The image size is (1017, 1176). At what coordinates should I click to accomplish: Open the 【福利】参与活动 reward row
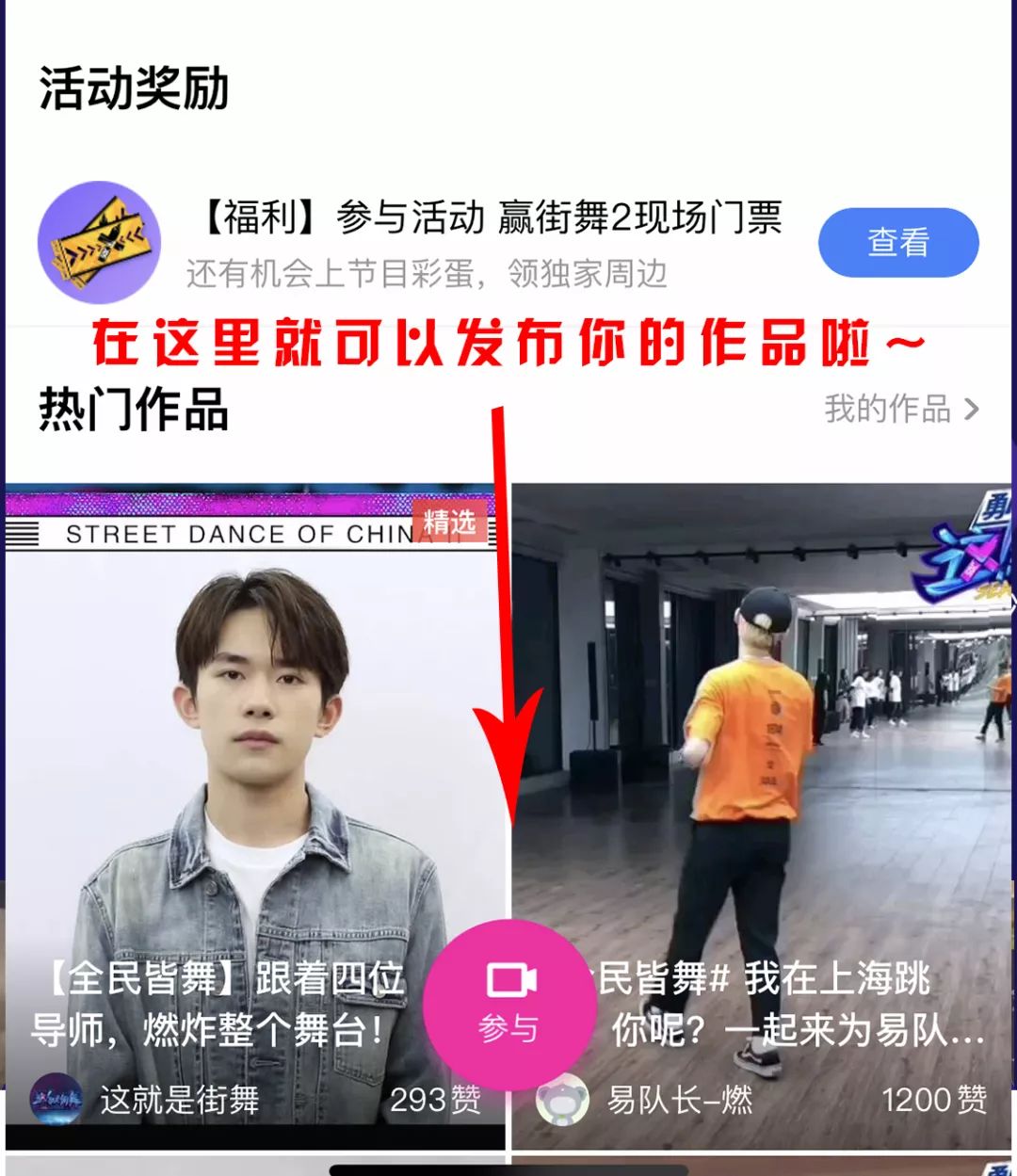[490, 243]
